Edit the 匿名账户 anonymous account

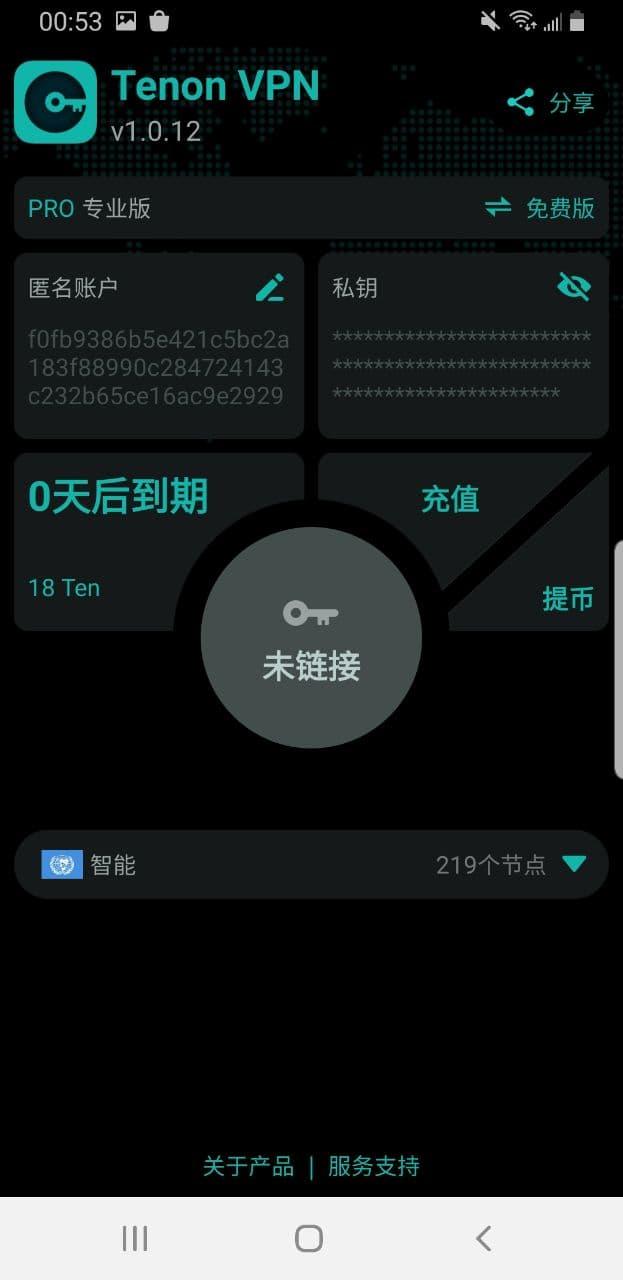(x=269, y=288)
